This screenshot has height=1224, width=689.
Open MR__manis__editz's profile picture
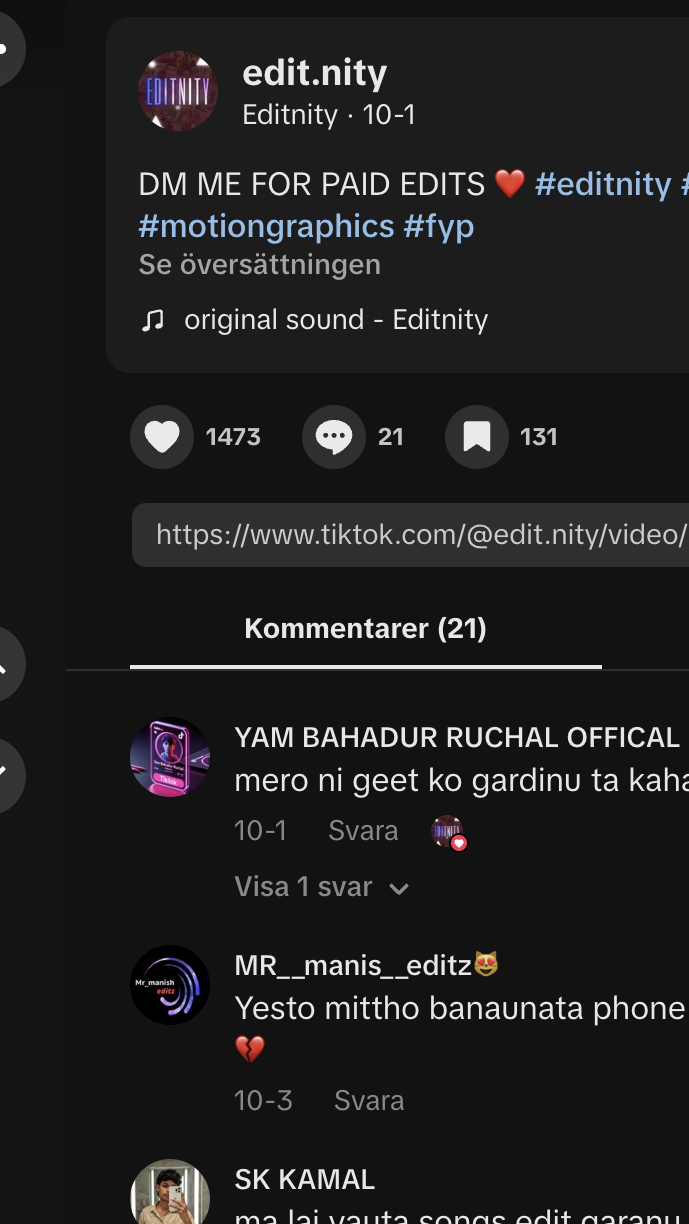(170, 985)
